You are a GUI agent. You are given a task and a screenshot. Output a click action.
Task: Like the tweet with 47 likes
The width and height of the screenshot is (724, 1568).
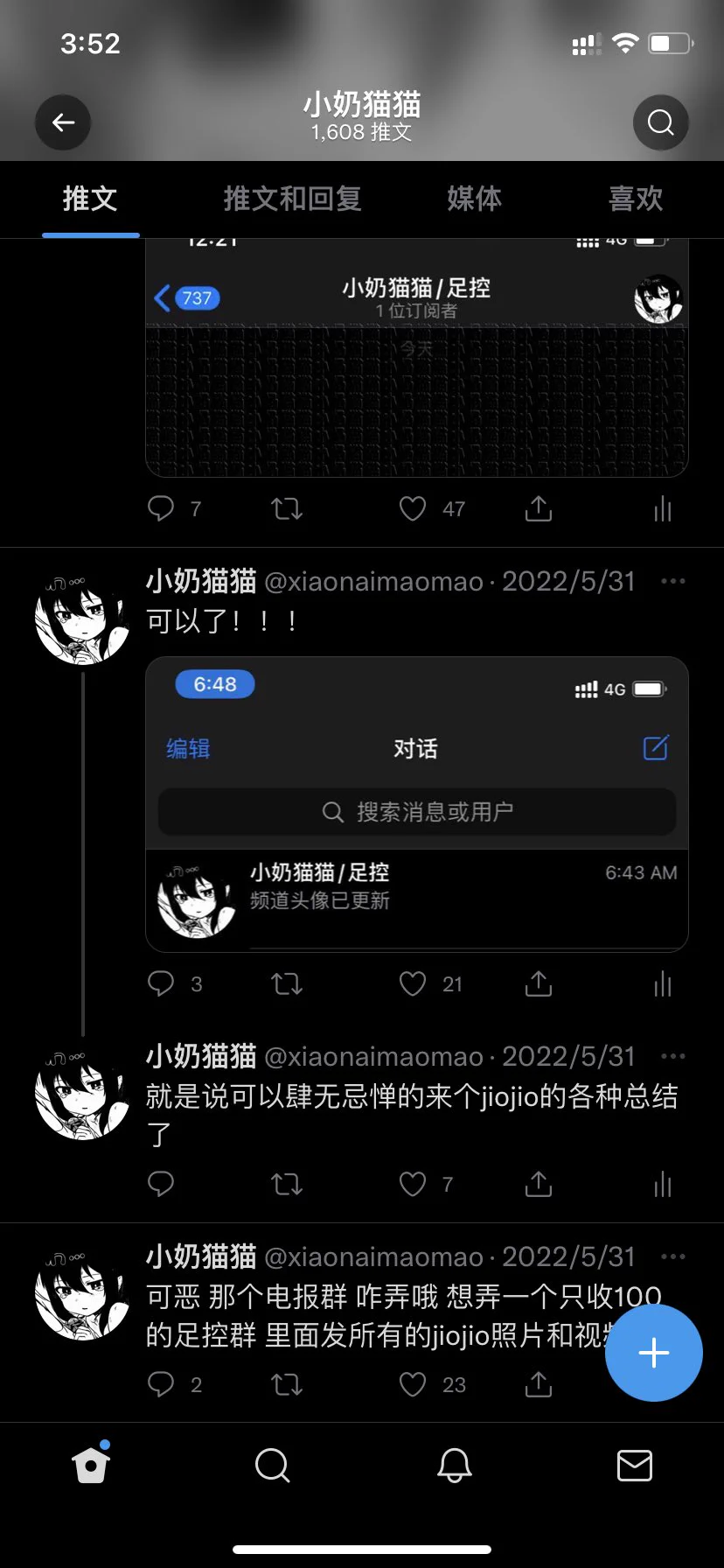click(x=413, y=508)
